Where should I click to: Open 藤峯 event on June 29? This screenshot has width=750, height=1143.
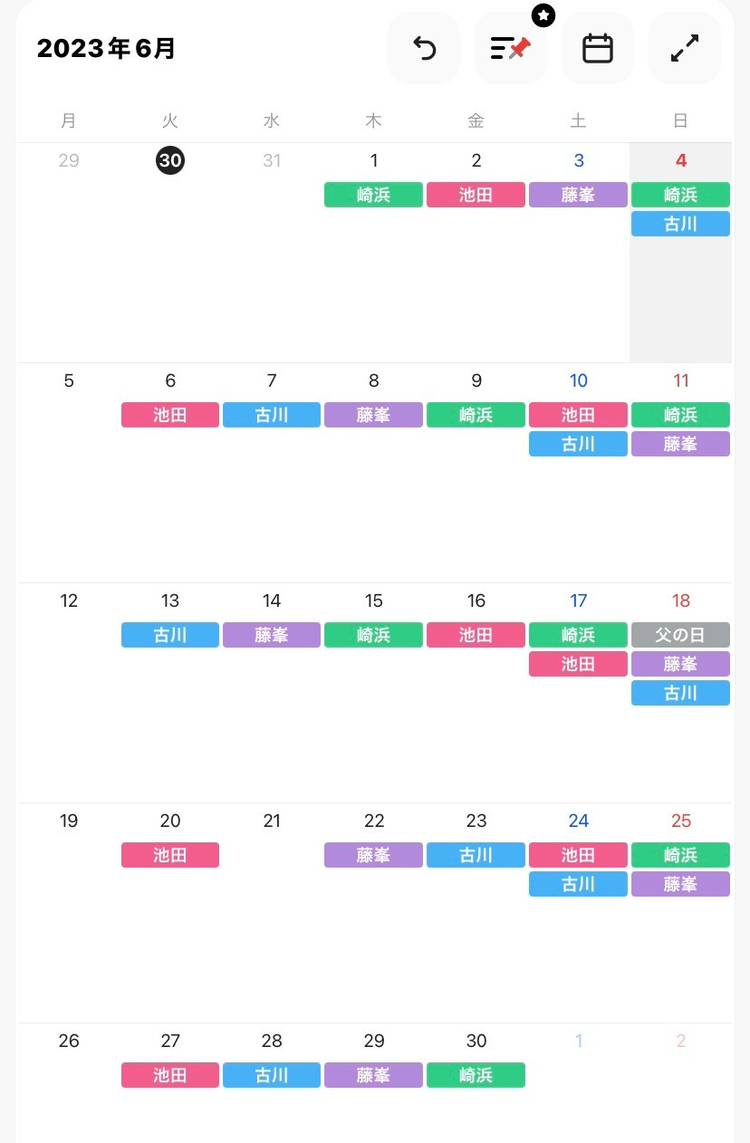(373, 1075)
